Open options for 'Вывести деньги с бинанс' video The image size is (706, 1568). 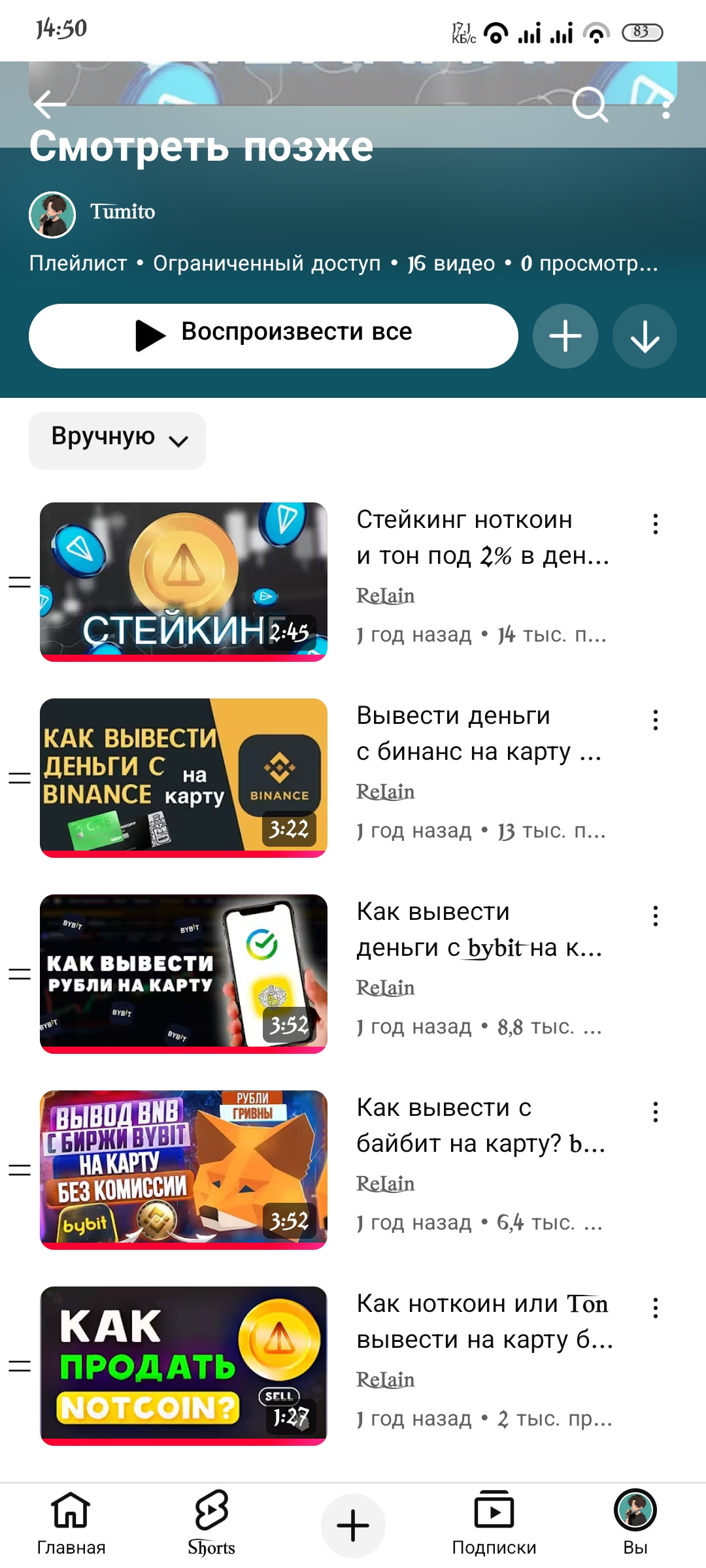tap(655, 720)
